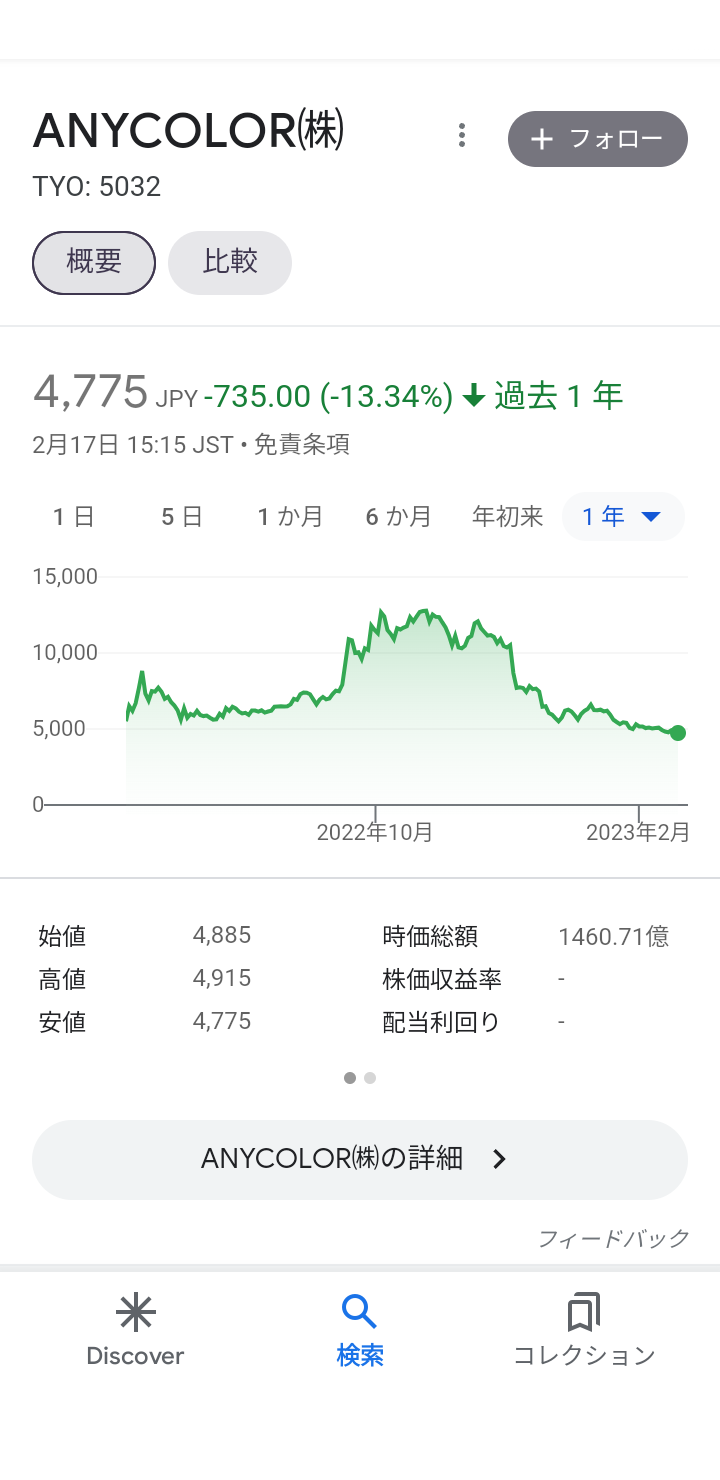The height and width of the screenshot is (1480, 720).
Task: Follow ANYCOLOR stock with フォロー button
Action: tap(597, 139)
